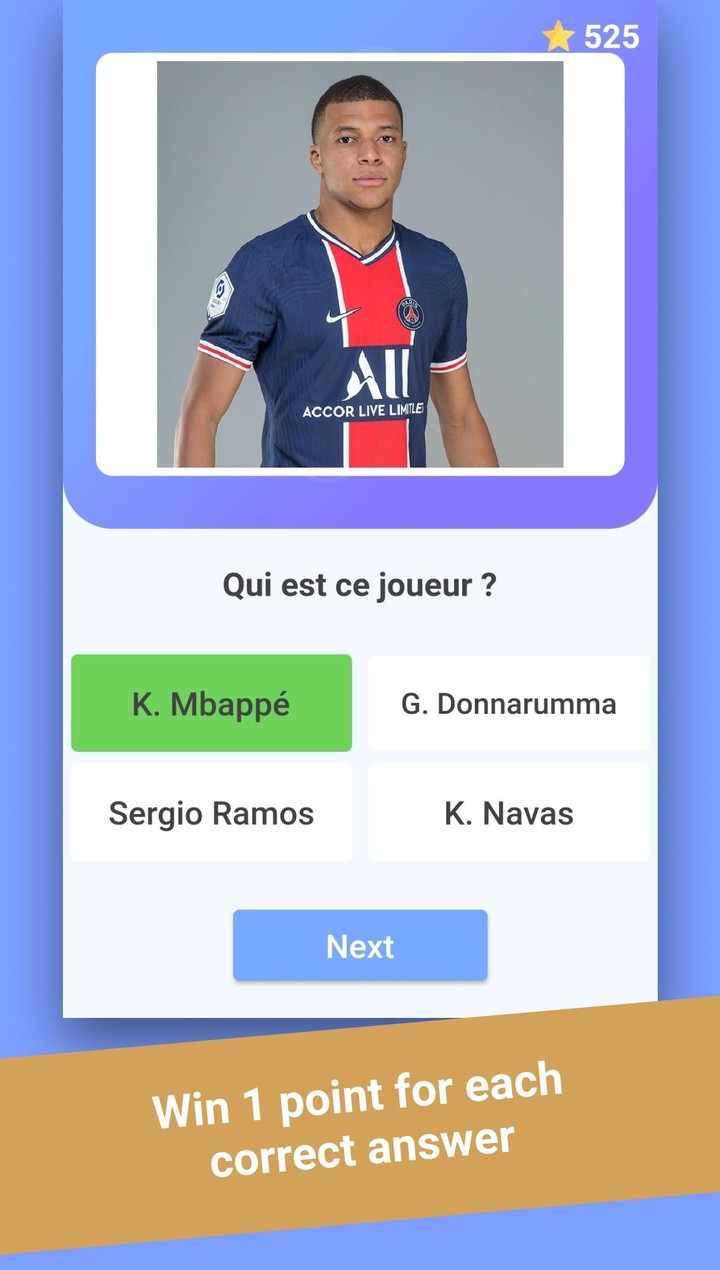Click the purple image card area
This screenshot has width=720, height=1270.
tap(360, 500)
